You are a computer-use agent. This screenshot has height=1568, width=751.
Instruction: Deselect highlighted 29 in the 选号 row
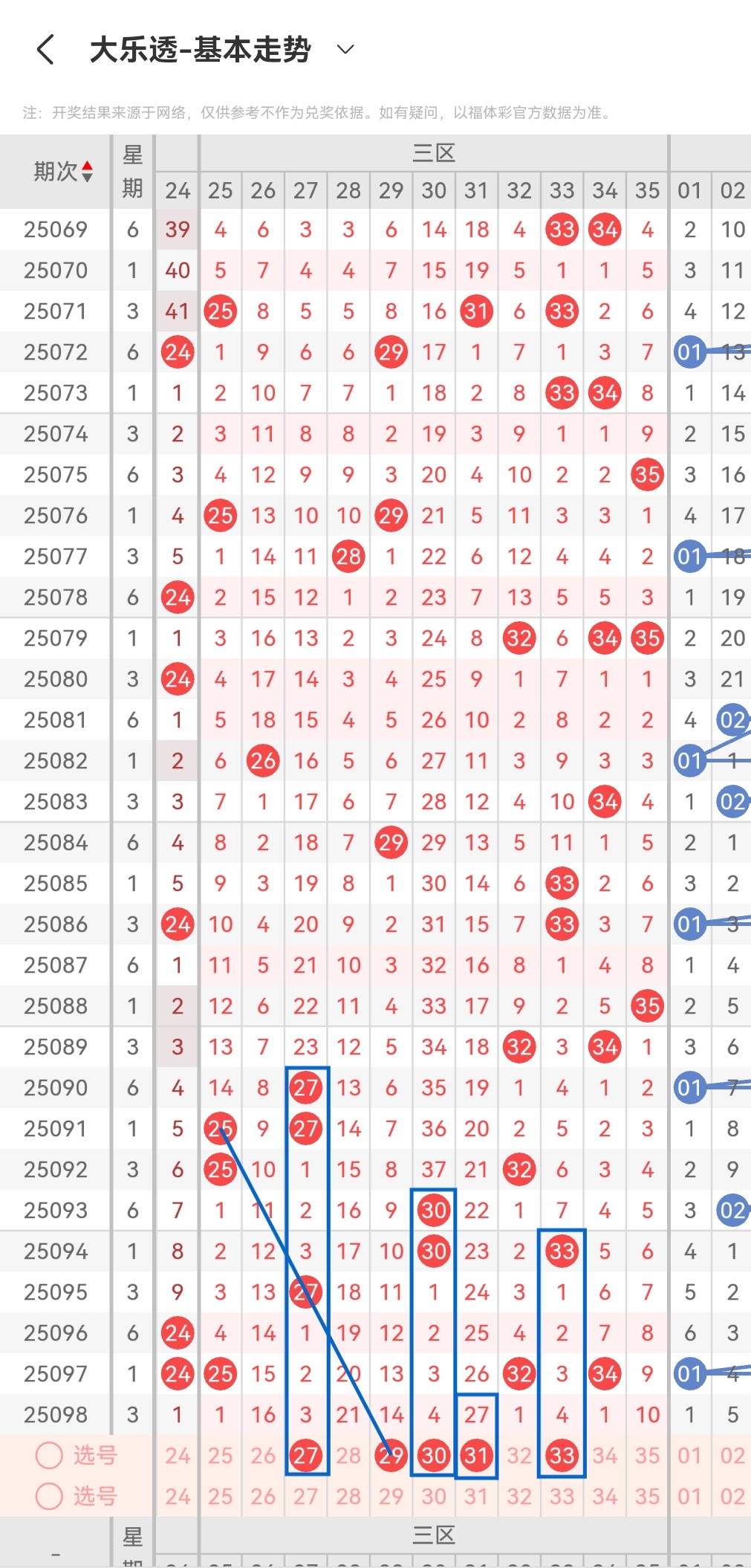click(391, 1455)
